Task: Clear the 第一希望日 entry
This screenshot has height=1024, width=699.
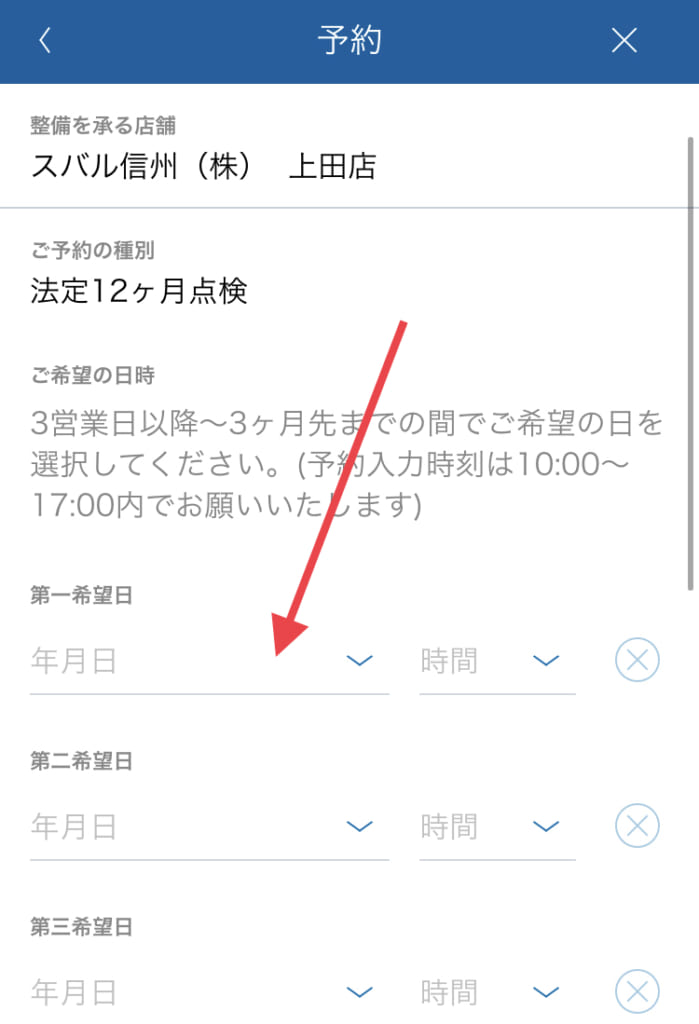Action: pyautogui.click(x=637, y=661)
